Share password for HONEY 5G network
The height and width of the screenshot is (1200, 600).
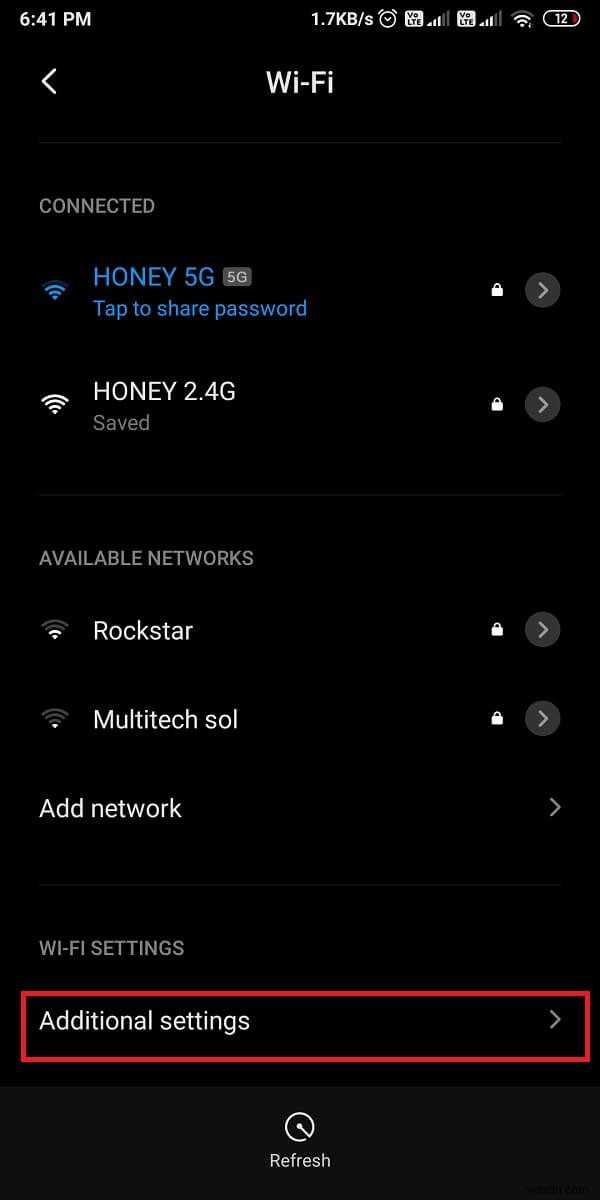click(199, 308)
